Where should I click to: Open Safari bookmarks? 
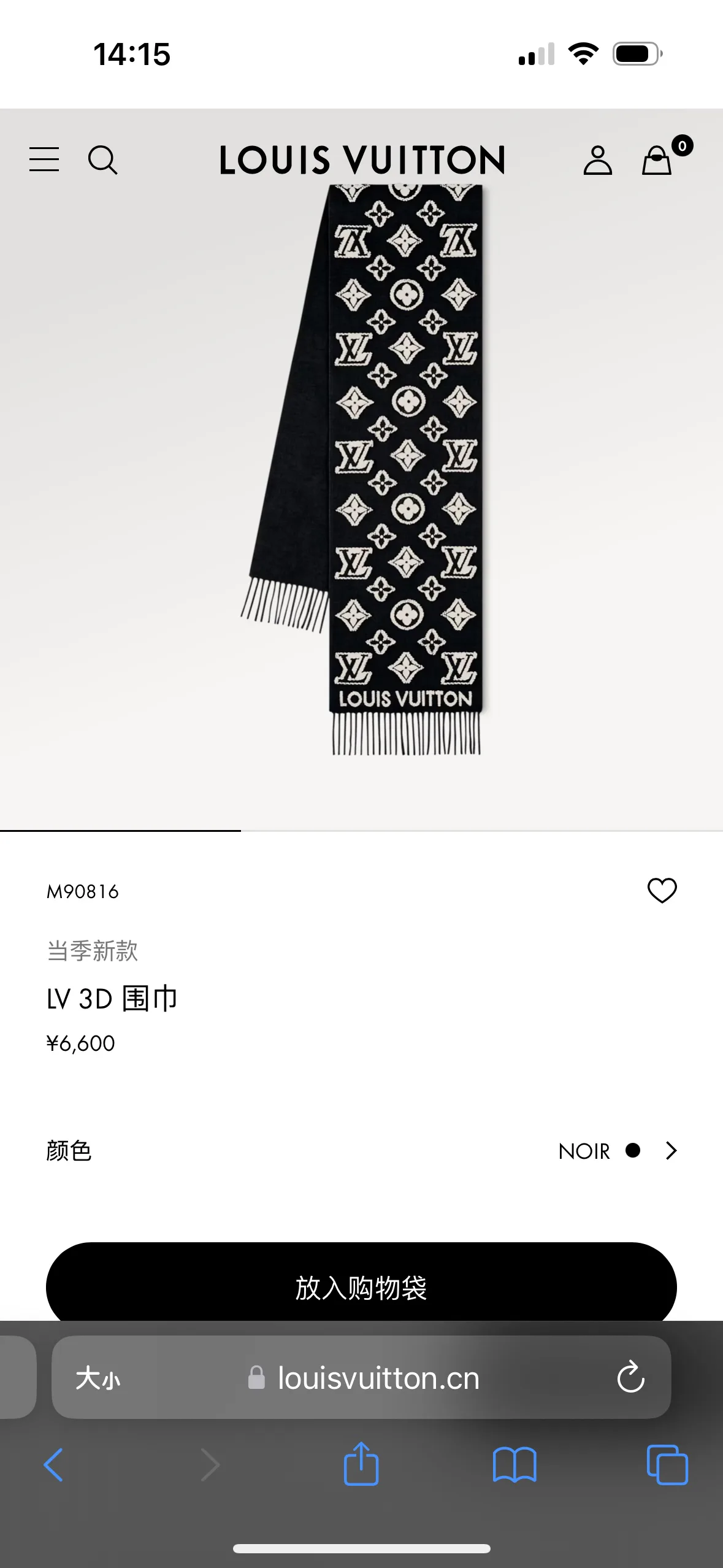pos(515,1465)
